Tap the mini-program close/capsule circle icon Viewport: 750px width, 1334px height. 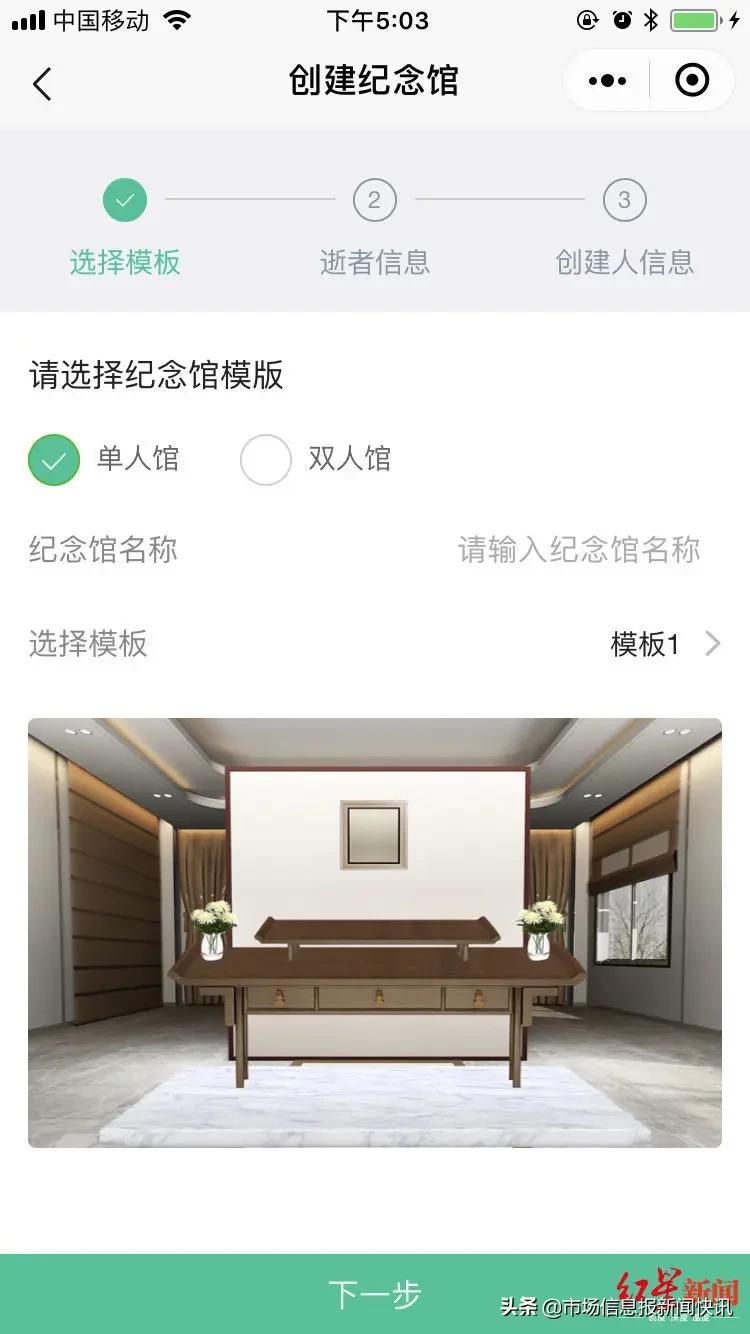click(x=692, y=81)
